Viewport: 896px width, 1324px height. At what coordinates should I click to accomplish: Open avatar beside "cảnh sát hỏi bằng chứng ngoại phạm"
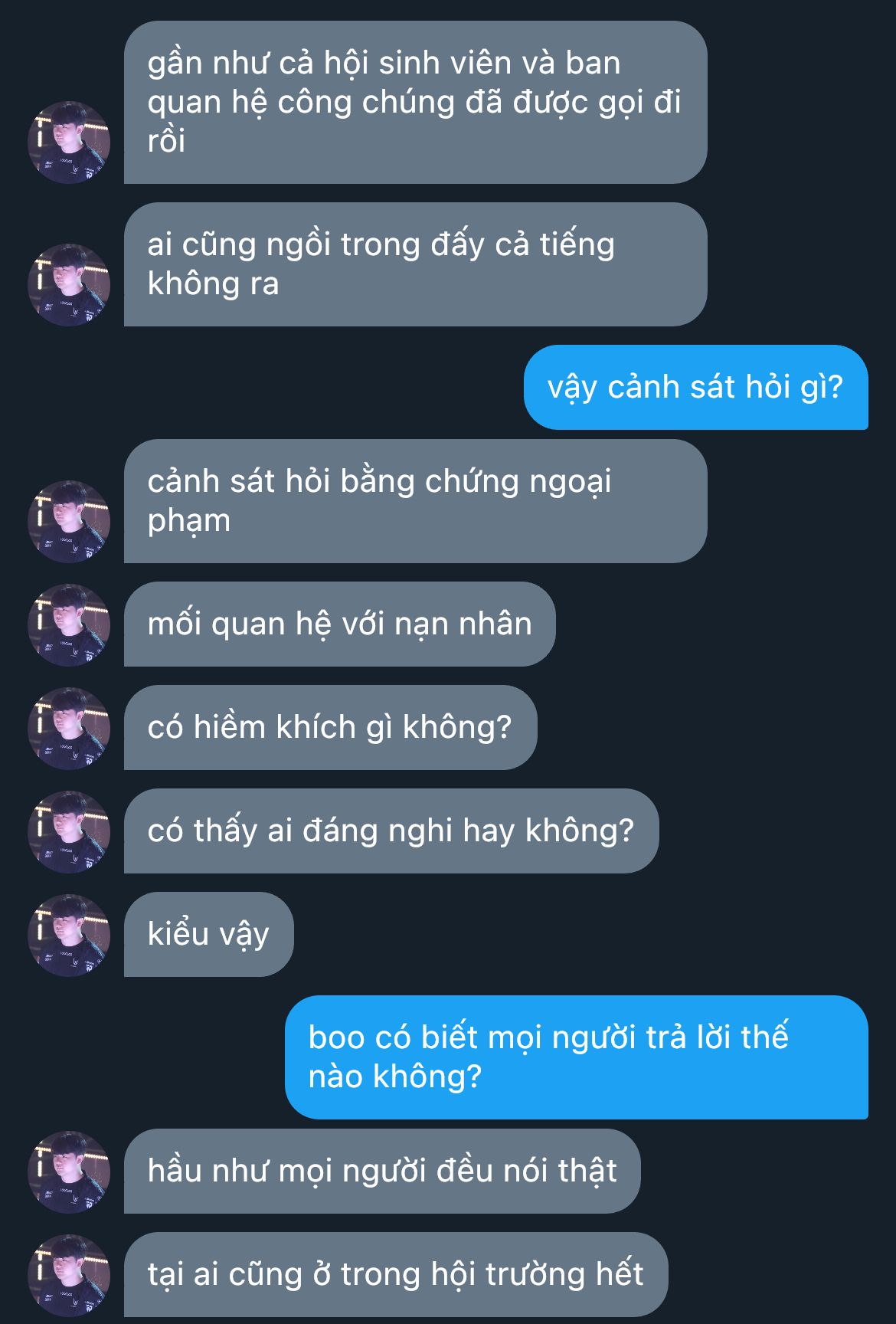[69, 521]
